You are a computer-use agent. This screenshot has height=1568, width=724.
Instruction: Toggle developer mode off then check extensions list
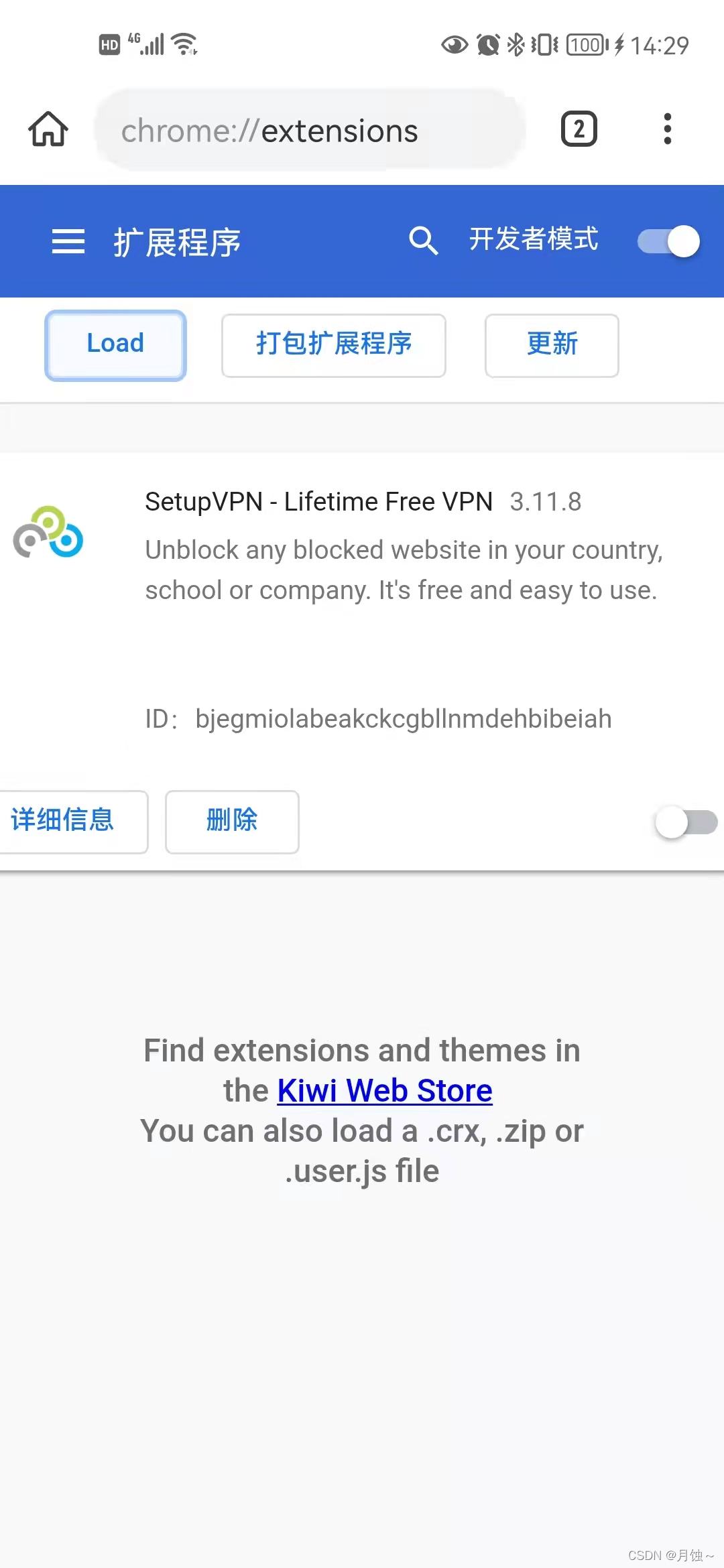pos(667,242)
